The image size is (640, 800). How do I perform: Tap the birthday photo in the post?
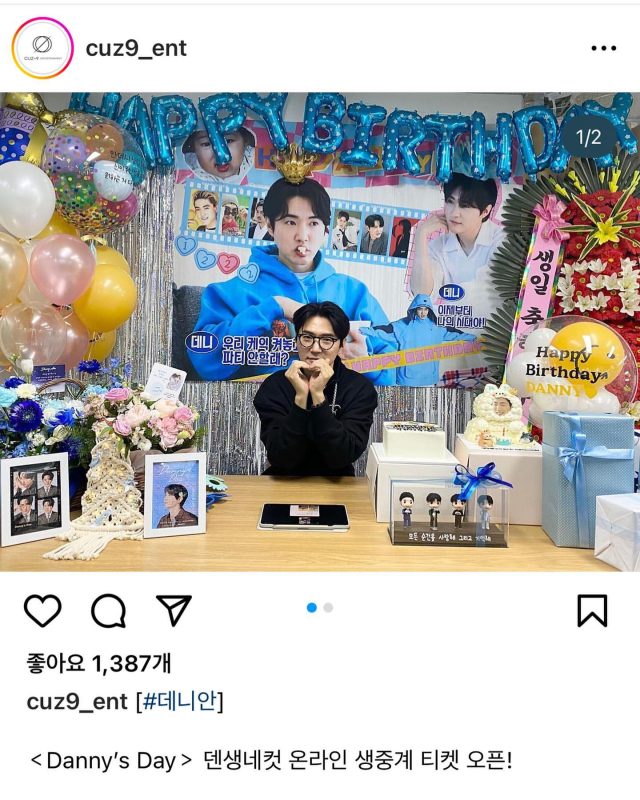(320, 332)
